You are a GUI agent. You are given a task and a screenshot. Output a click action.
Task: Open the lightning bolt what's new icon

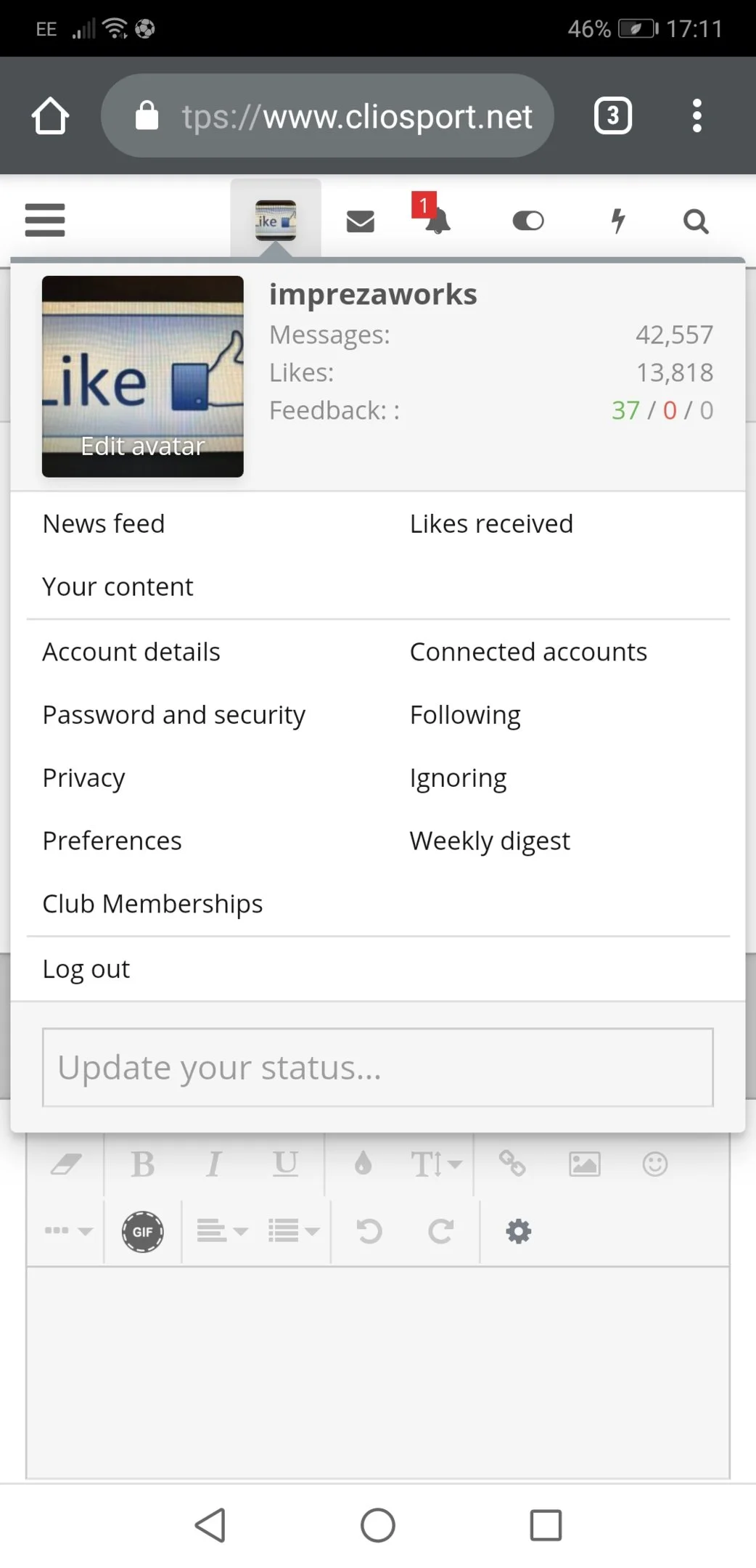618,221
